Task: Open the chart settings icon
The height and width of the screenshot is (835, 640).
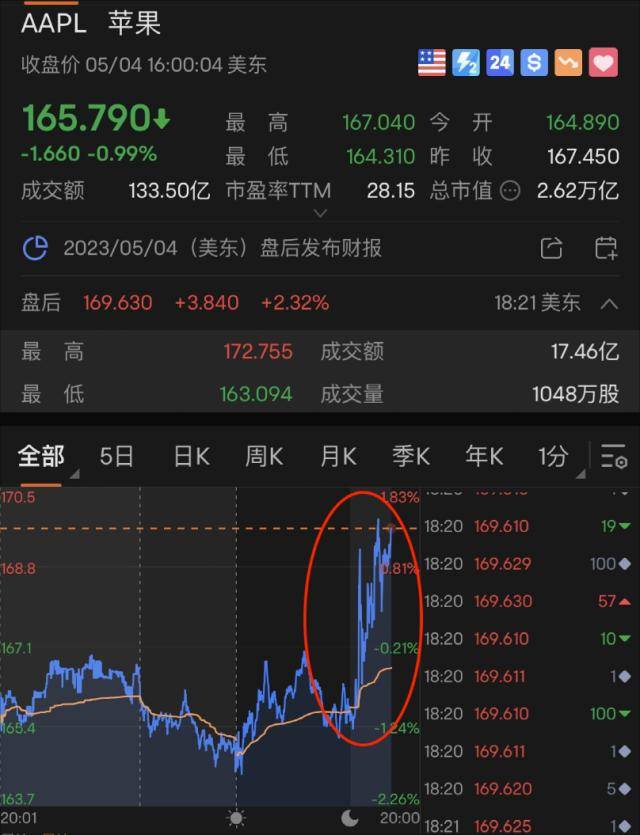Action: (x=613, y=457)
